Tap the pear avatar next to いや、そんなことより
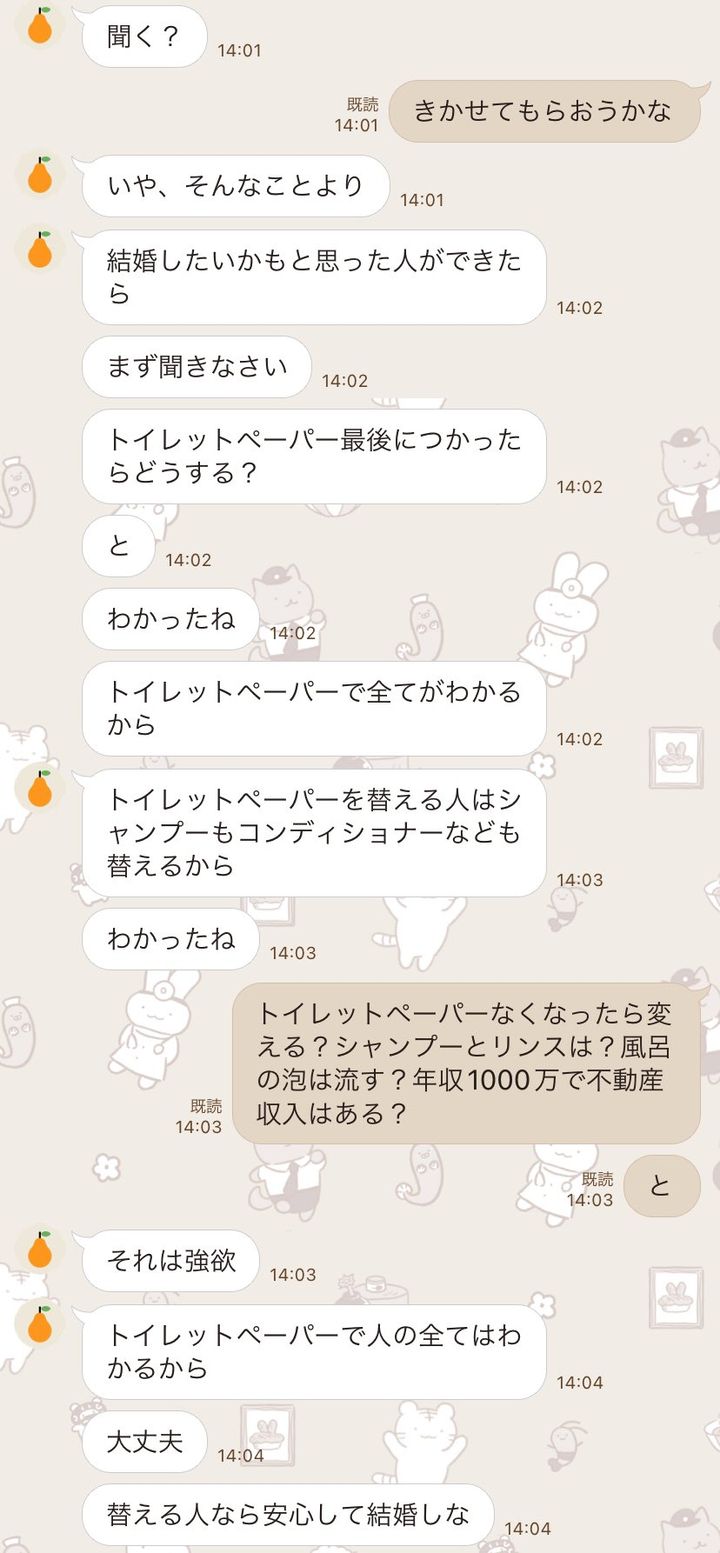The width and height of the screenshot is (720, 1553). click(40, 175)
